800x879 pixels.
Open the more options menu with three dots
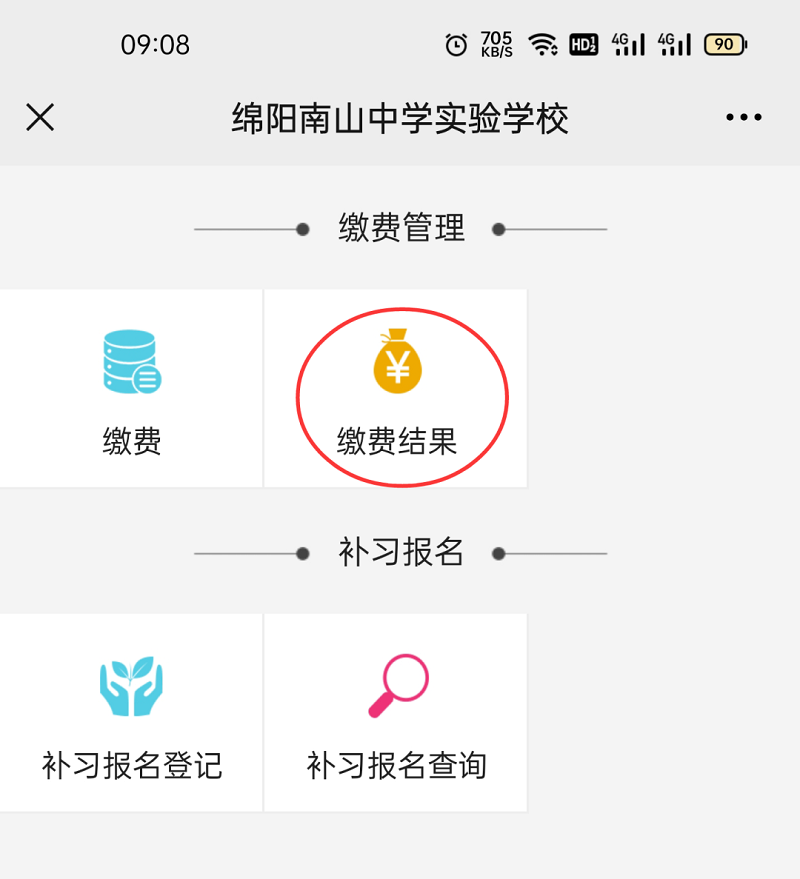[743, 117]
